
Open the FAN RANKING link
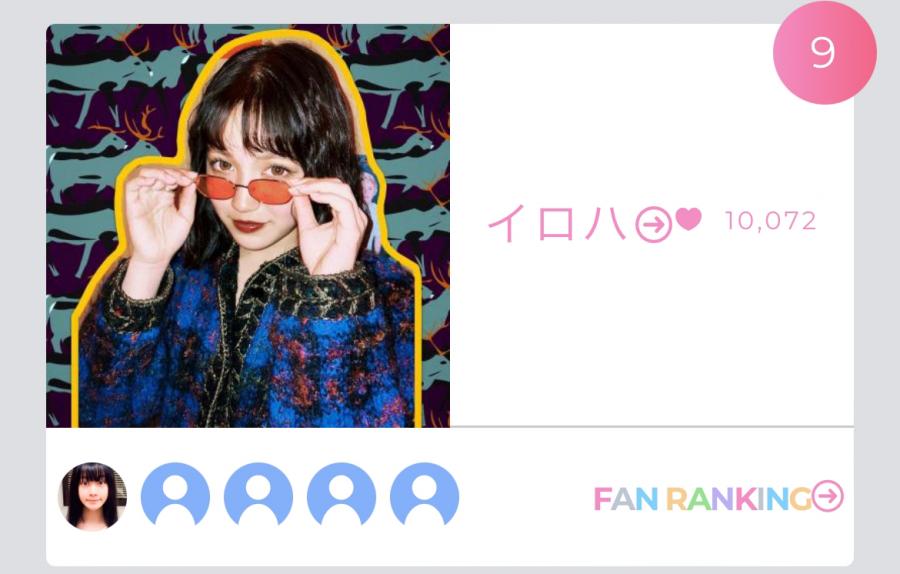tap(718, 497)
